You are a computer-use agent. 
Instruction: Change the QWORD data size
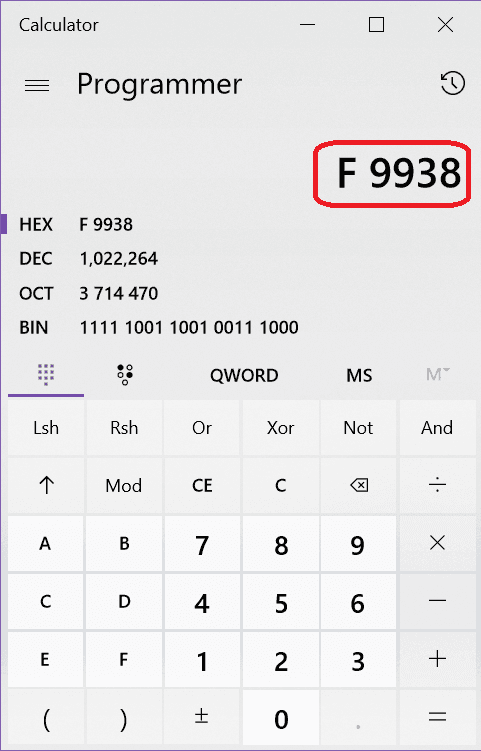[x=244, y=376]
